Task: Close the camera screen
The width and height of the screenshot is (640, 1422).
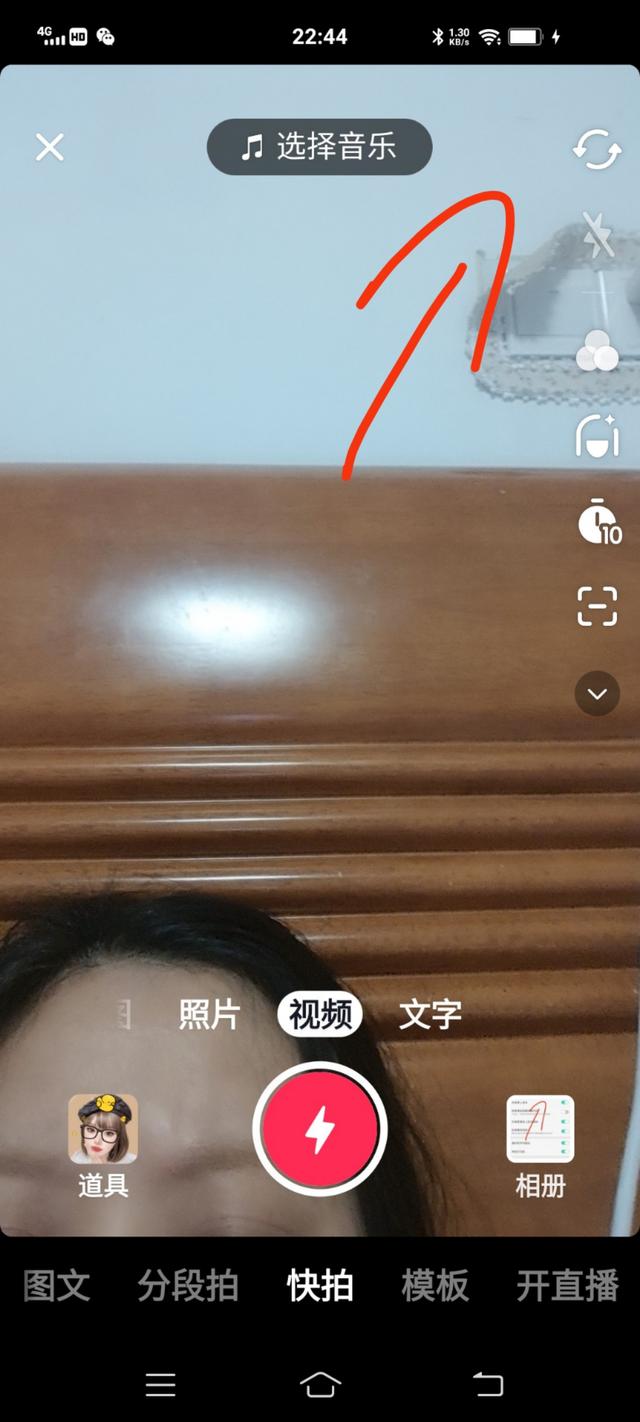Action: (x=49, y=148)
